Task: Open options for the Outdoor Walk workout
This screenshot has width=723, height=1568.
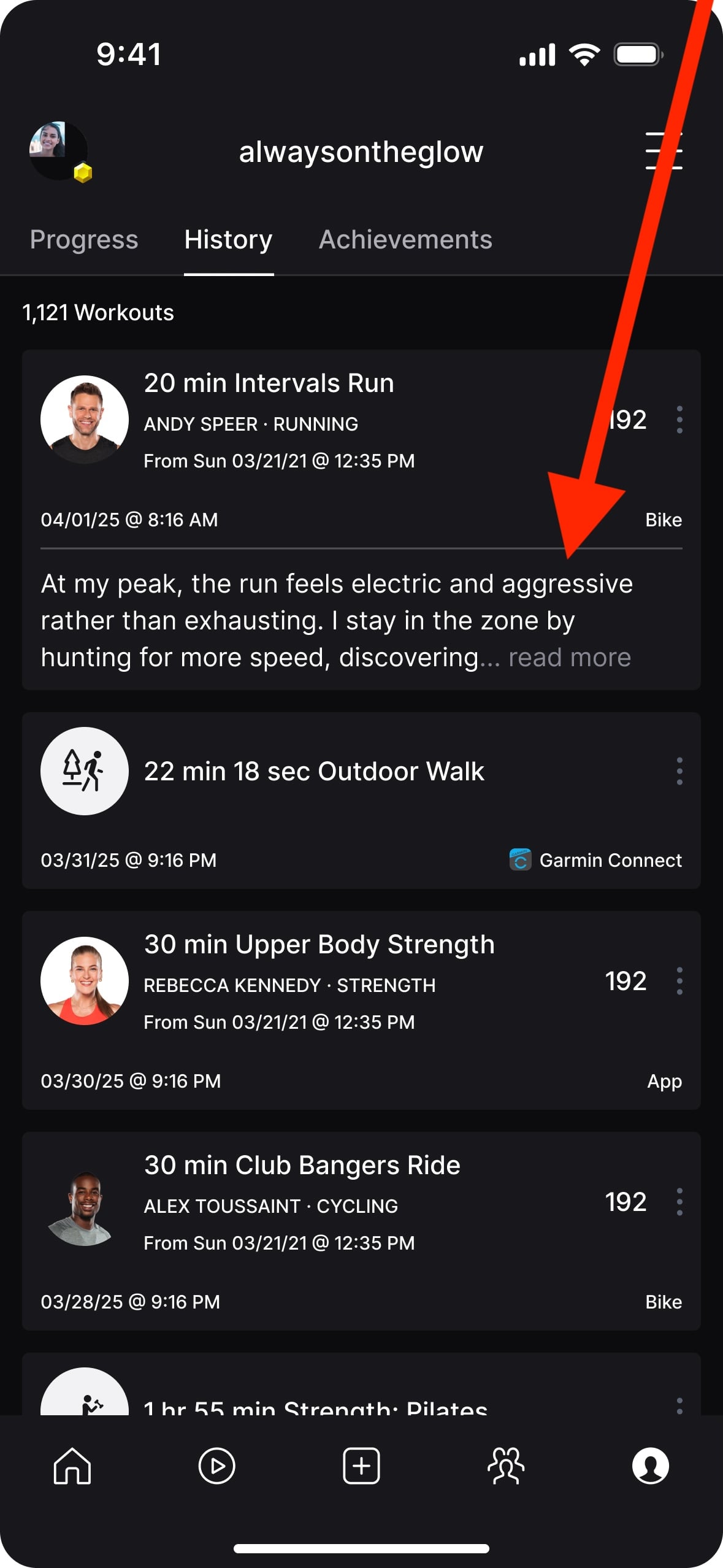Action: (679, 771)
